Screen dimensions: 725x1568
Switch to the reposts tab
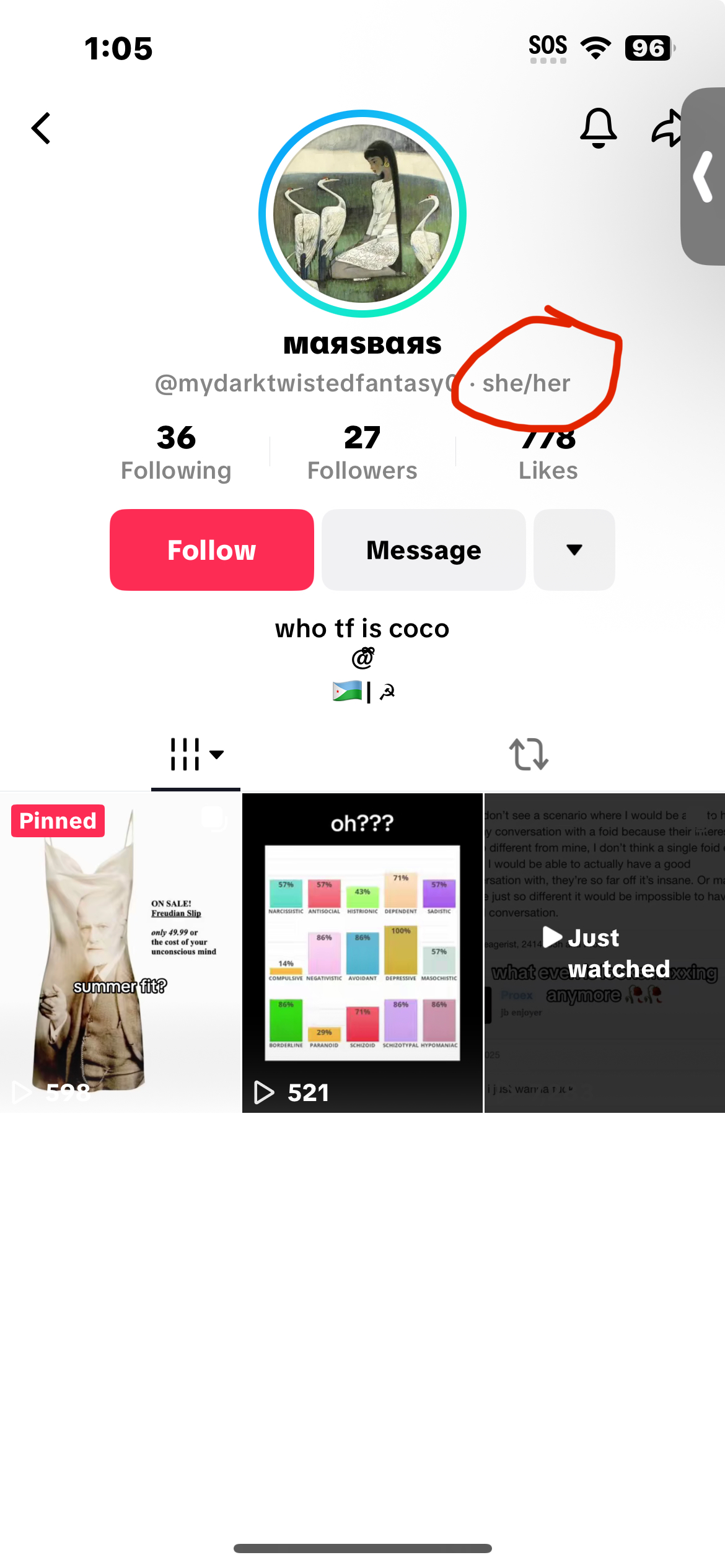click(529, 754)
